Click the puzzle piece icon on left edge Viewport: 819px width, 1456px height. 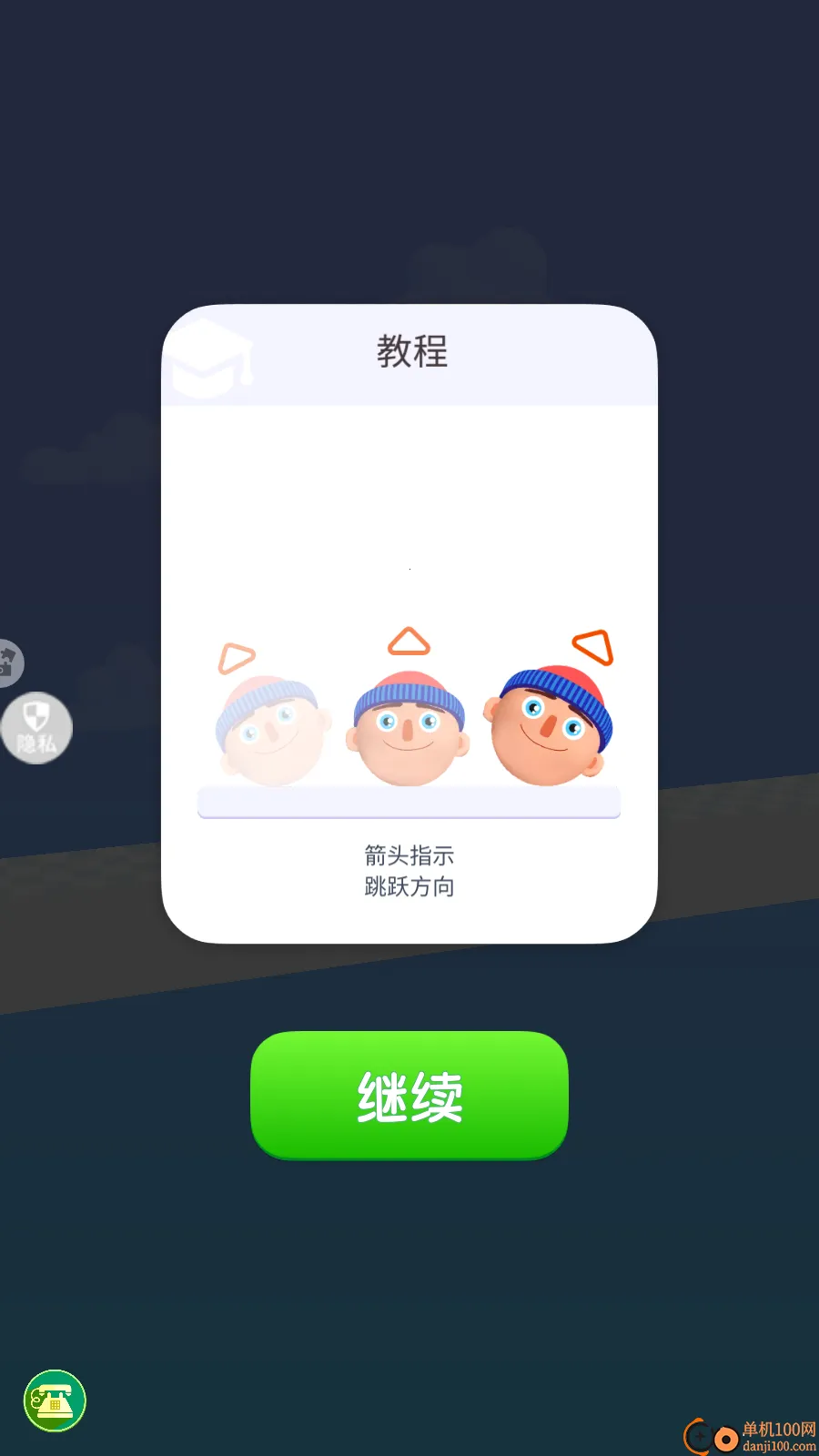coord(7,663)
